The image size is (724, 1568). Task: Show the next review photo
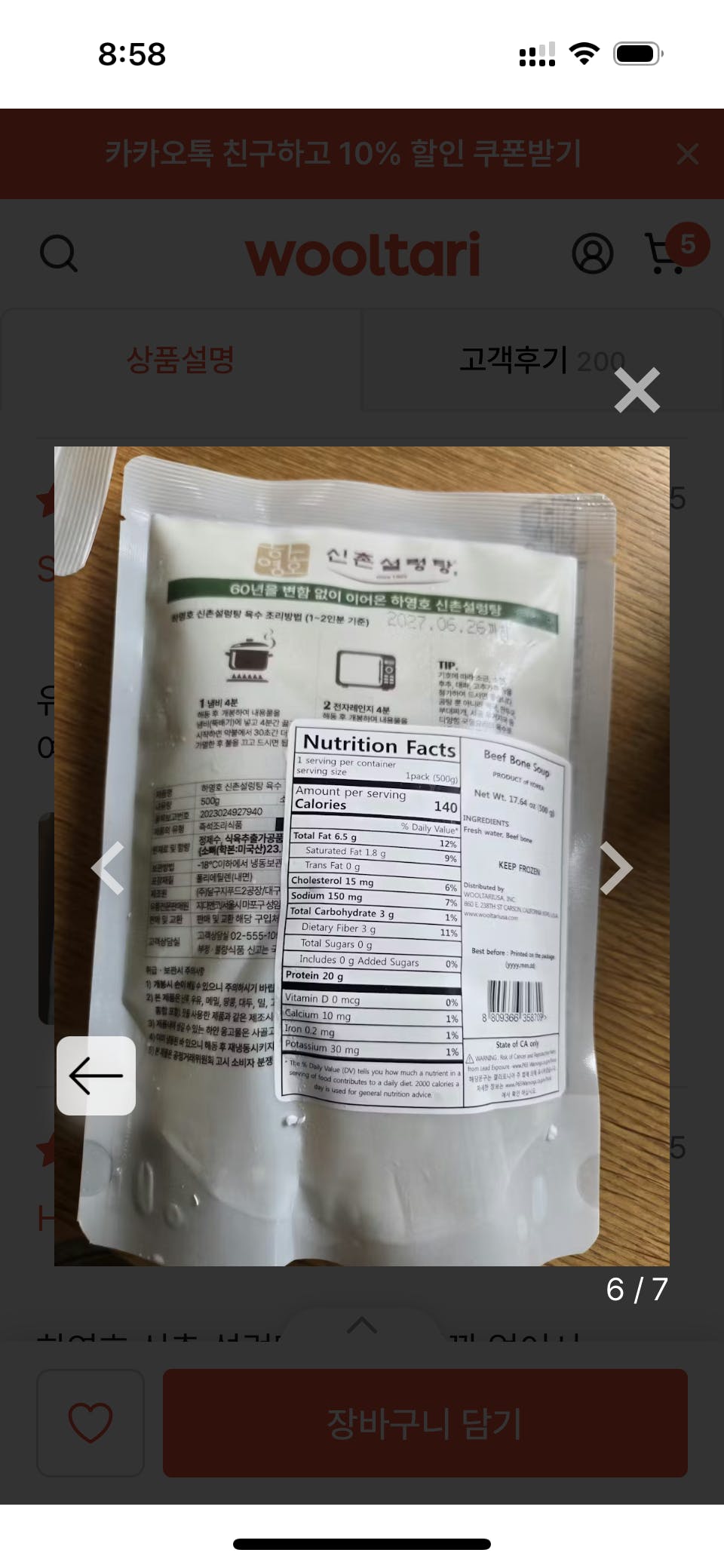615,868
